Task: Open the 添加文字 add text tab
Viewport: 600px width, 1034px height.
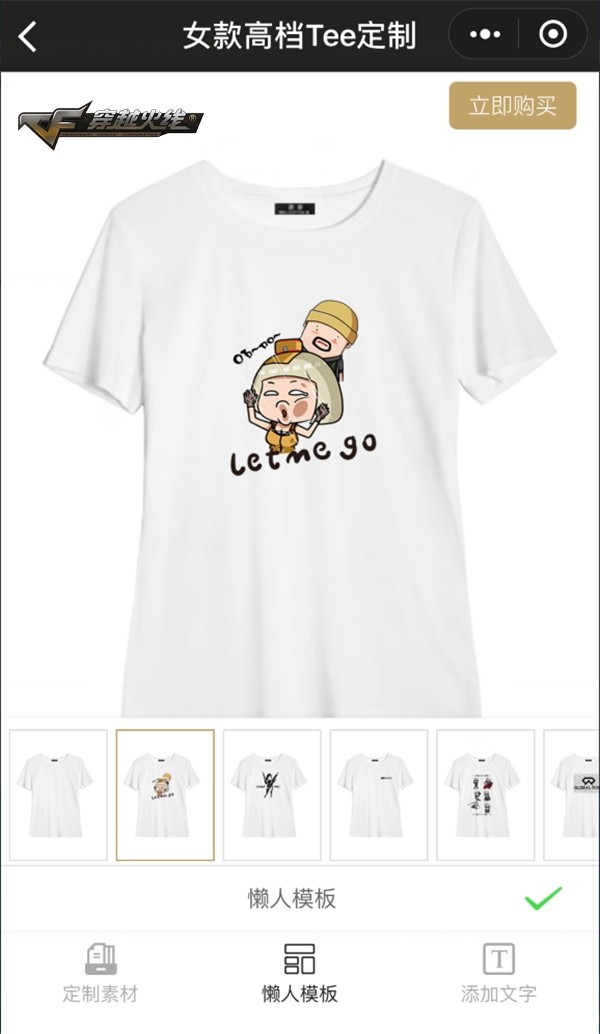Action: 498,974
